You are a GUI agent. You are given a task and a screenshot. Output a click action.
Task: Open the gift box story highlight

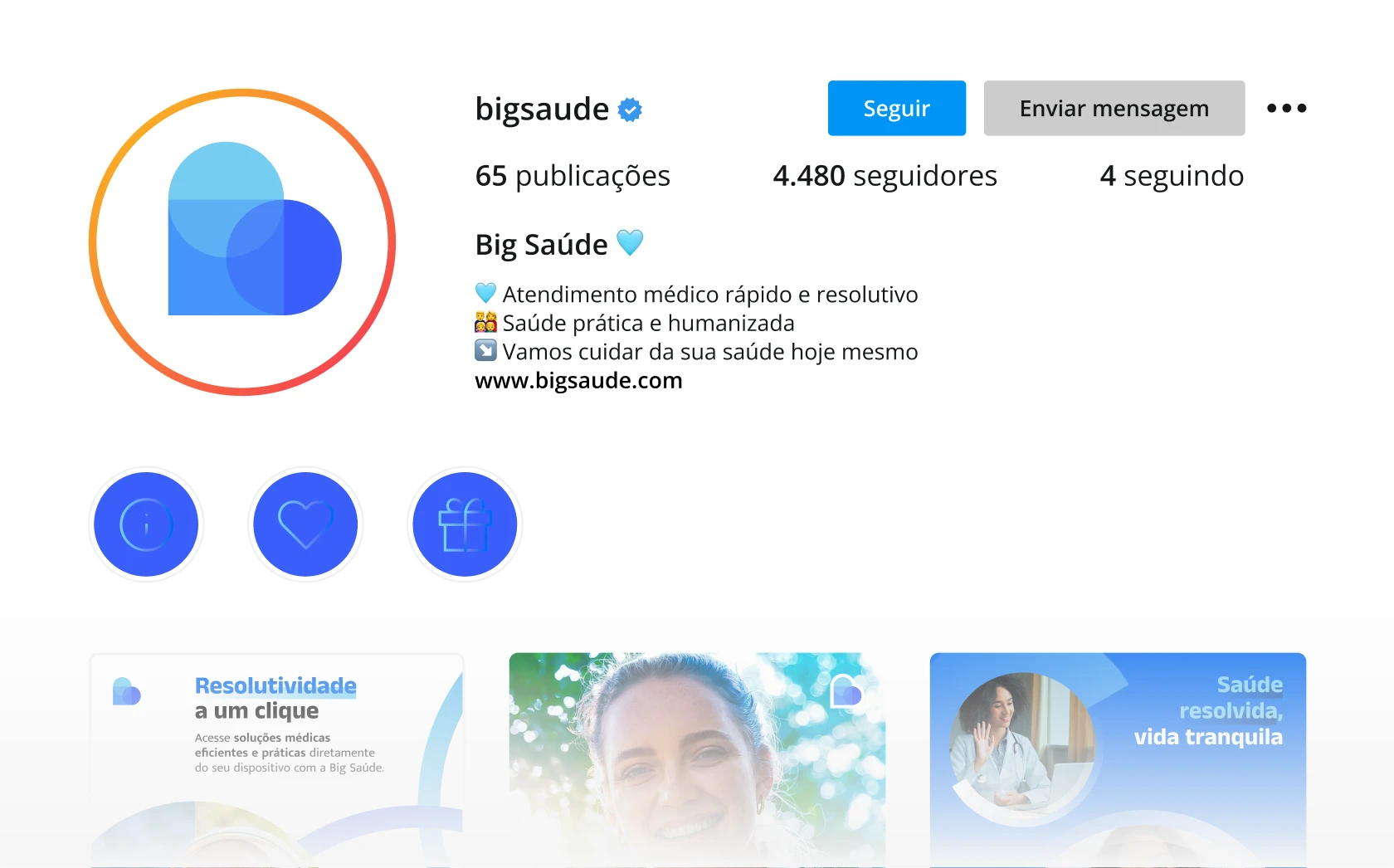(465, 524)
